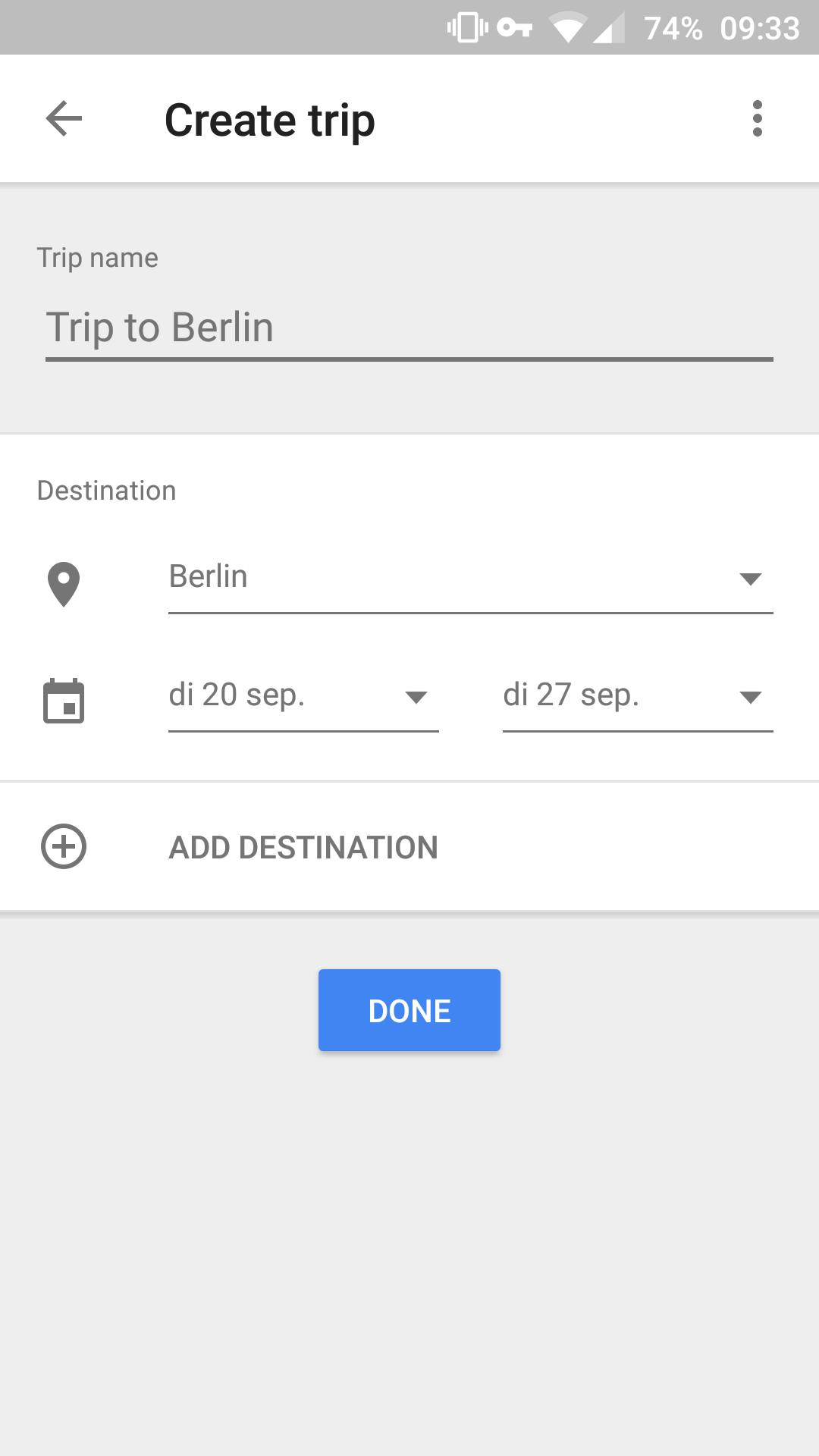The height and width of the screenshot is (1456, 819).
Task: Change the end date di 27 sep.
Action: coord(637,696)
